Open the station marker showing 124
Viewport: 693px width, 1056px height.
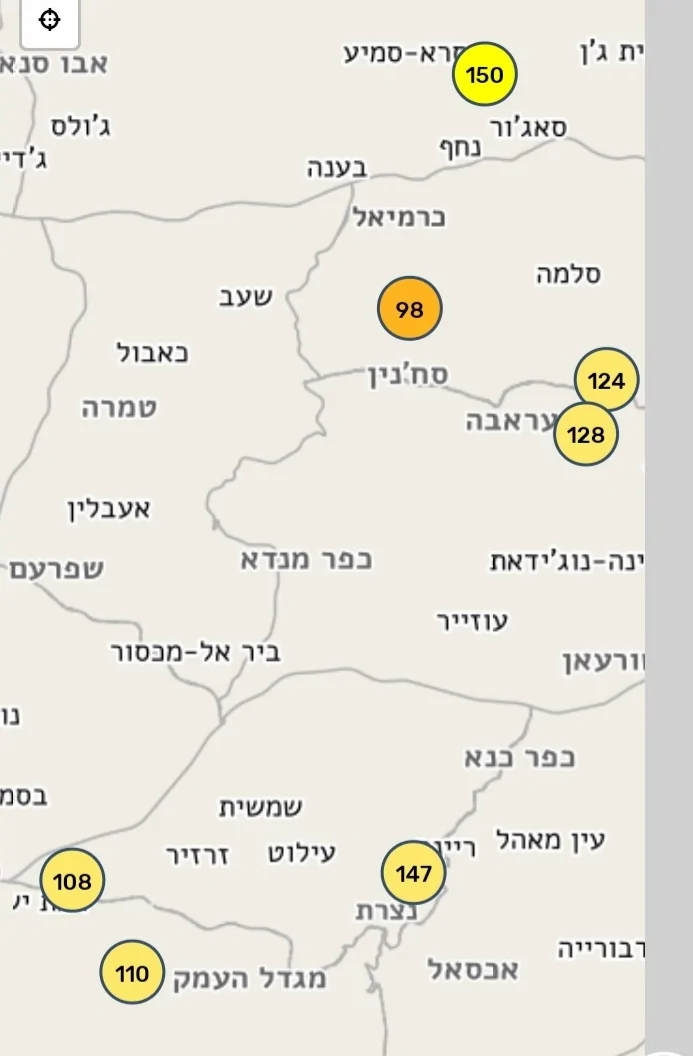tap(606, 381)
